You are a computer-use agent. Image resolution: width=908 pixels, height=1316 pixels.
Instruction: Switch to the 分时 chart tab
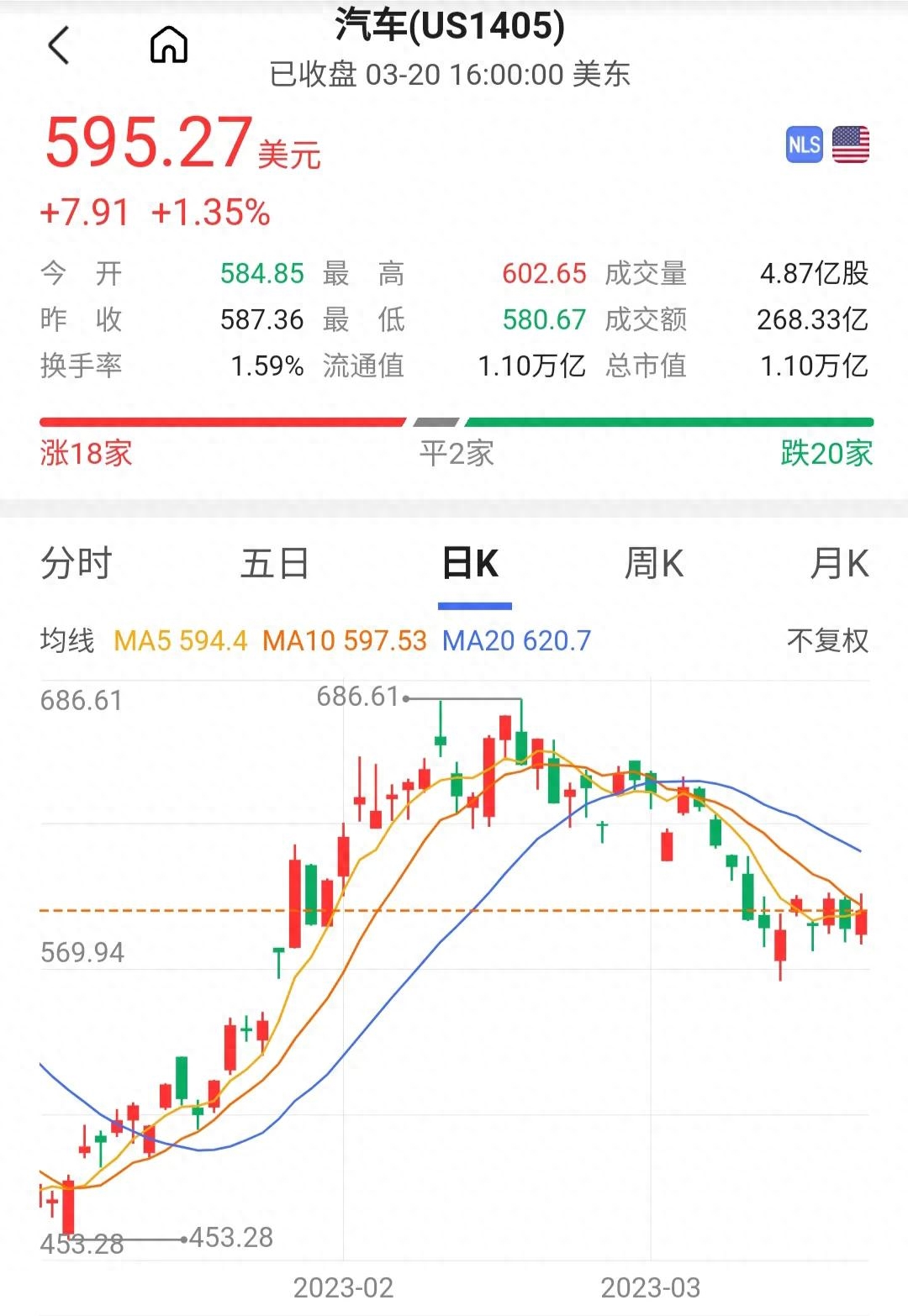pyautogui.click(x=77, y=563)
